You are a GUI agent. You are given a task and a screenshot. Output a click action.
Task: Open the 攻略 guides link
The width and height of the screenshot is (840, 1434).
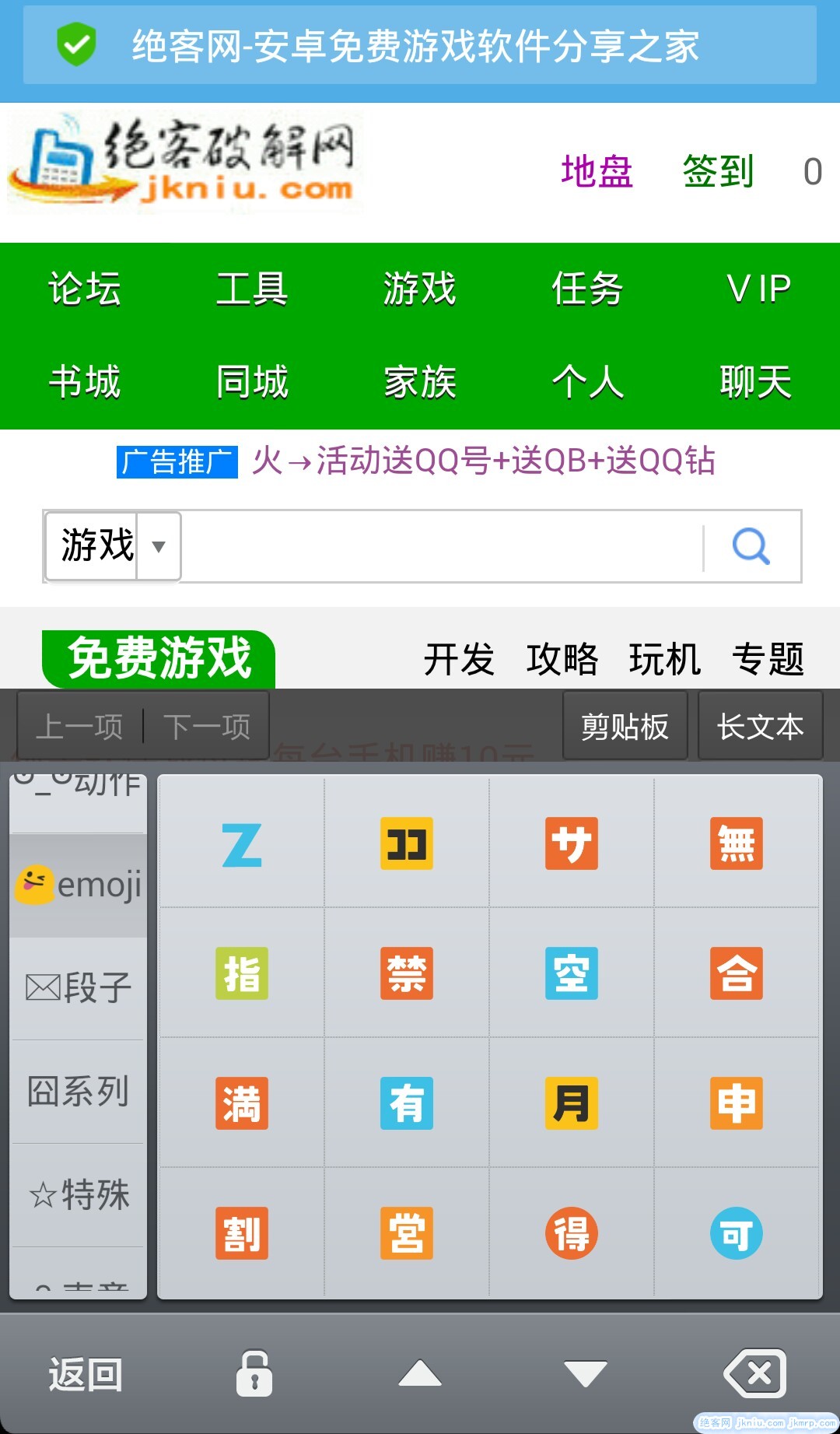point(562,659)
